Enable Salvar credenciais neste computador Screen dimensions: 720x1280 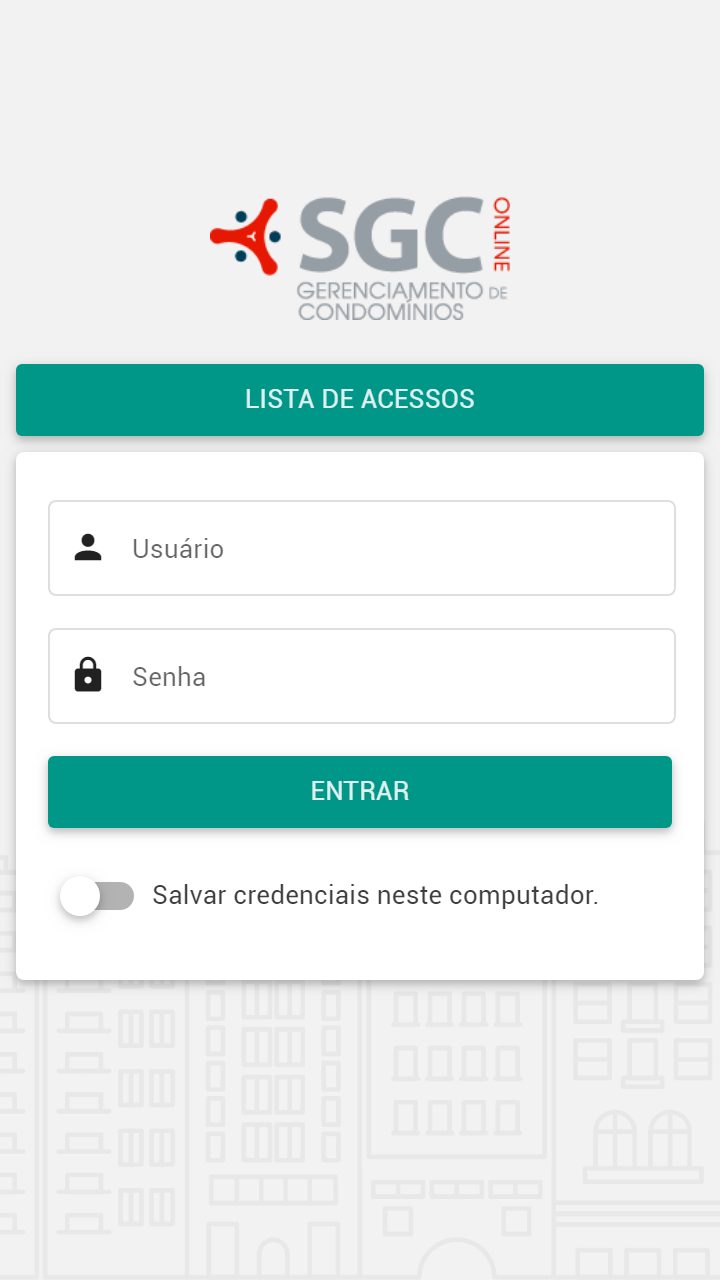tap(97, 896)
